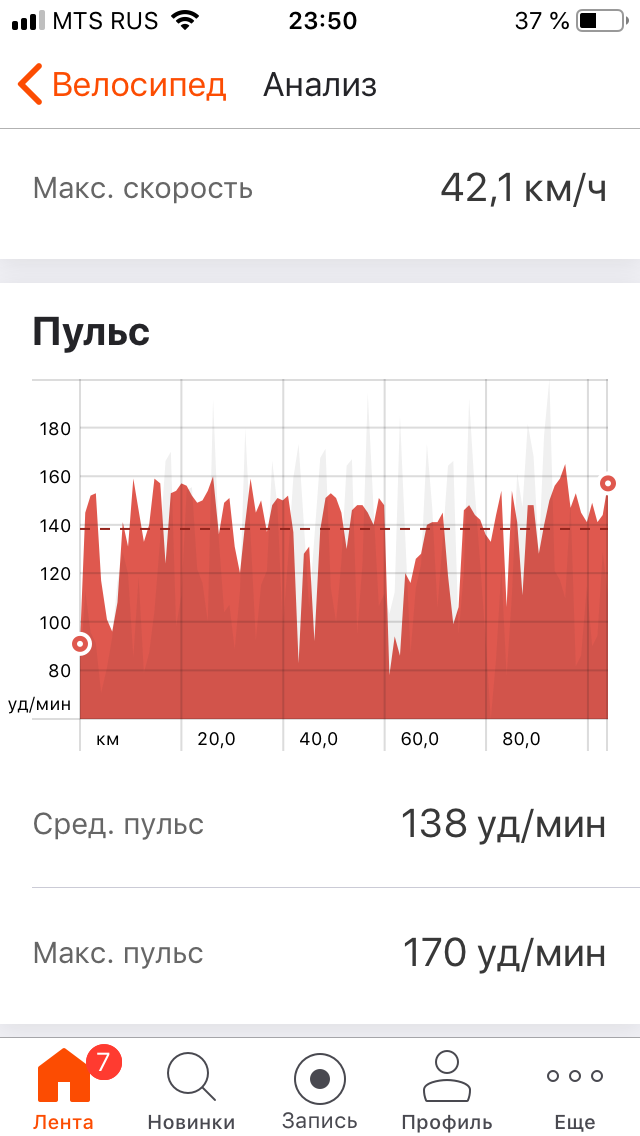Image resolution: width=640 pixels, height=1136 pixels.
Task: Go back to Велосипед
Action: click(x=122, y=86)
